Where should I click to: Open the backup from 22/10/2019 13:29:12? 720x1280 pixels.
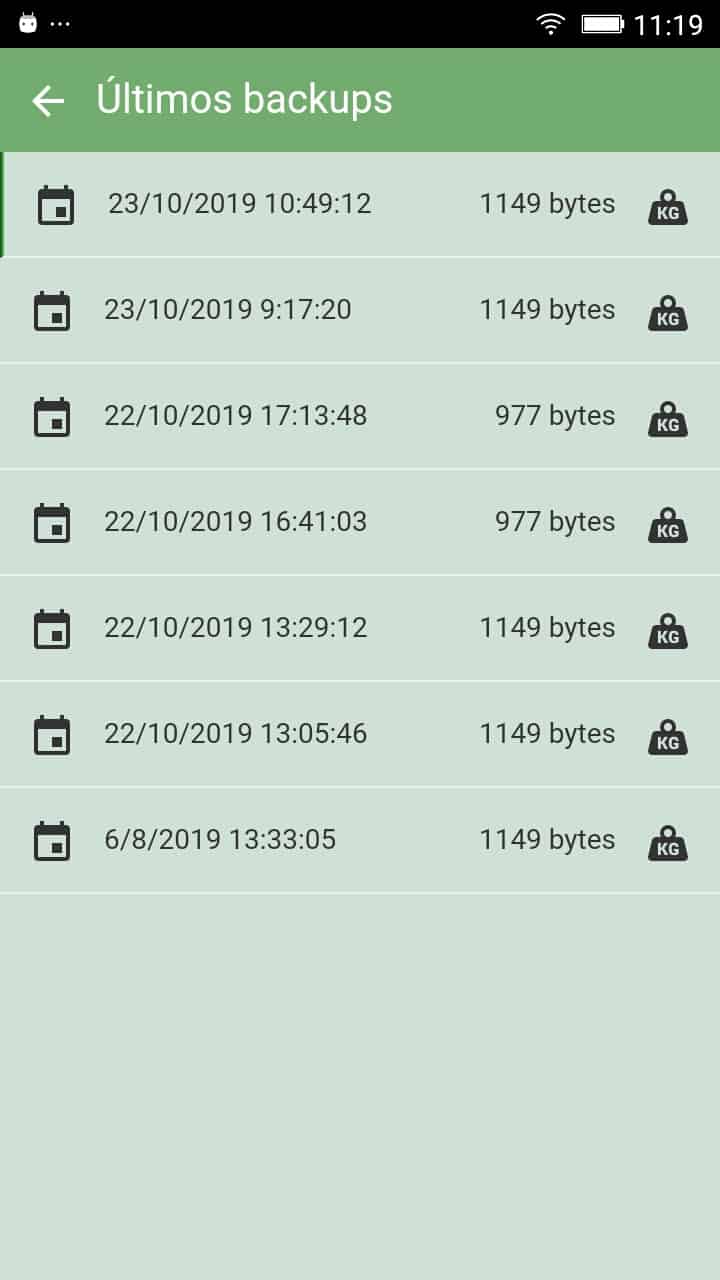(x=360, y=628)
